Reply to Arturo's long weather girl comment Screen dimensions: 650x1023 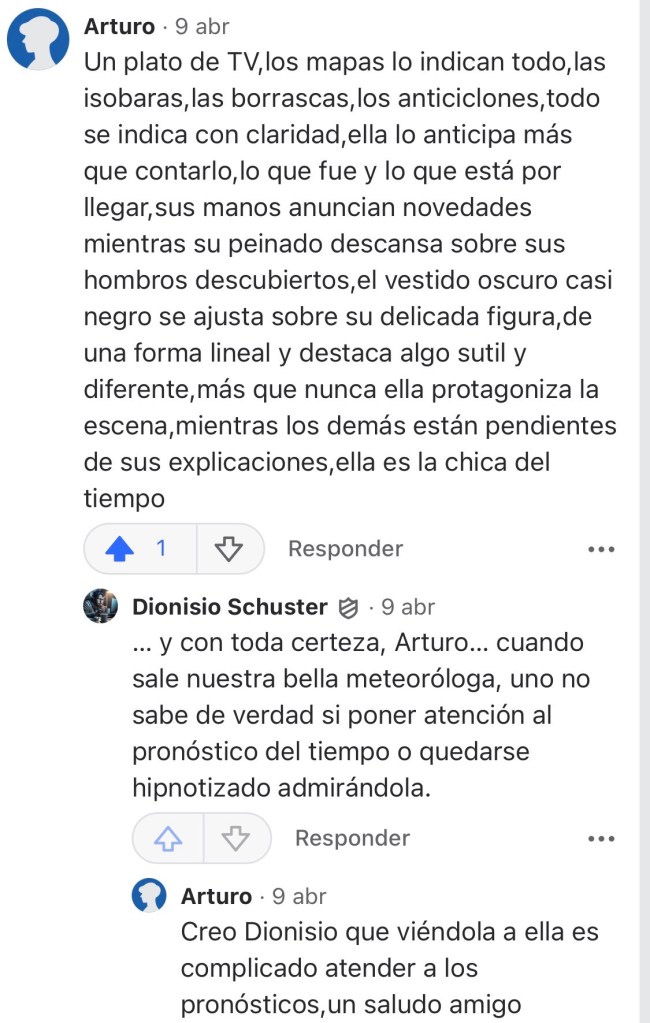(x=345, y=548)
